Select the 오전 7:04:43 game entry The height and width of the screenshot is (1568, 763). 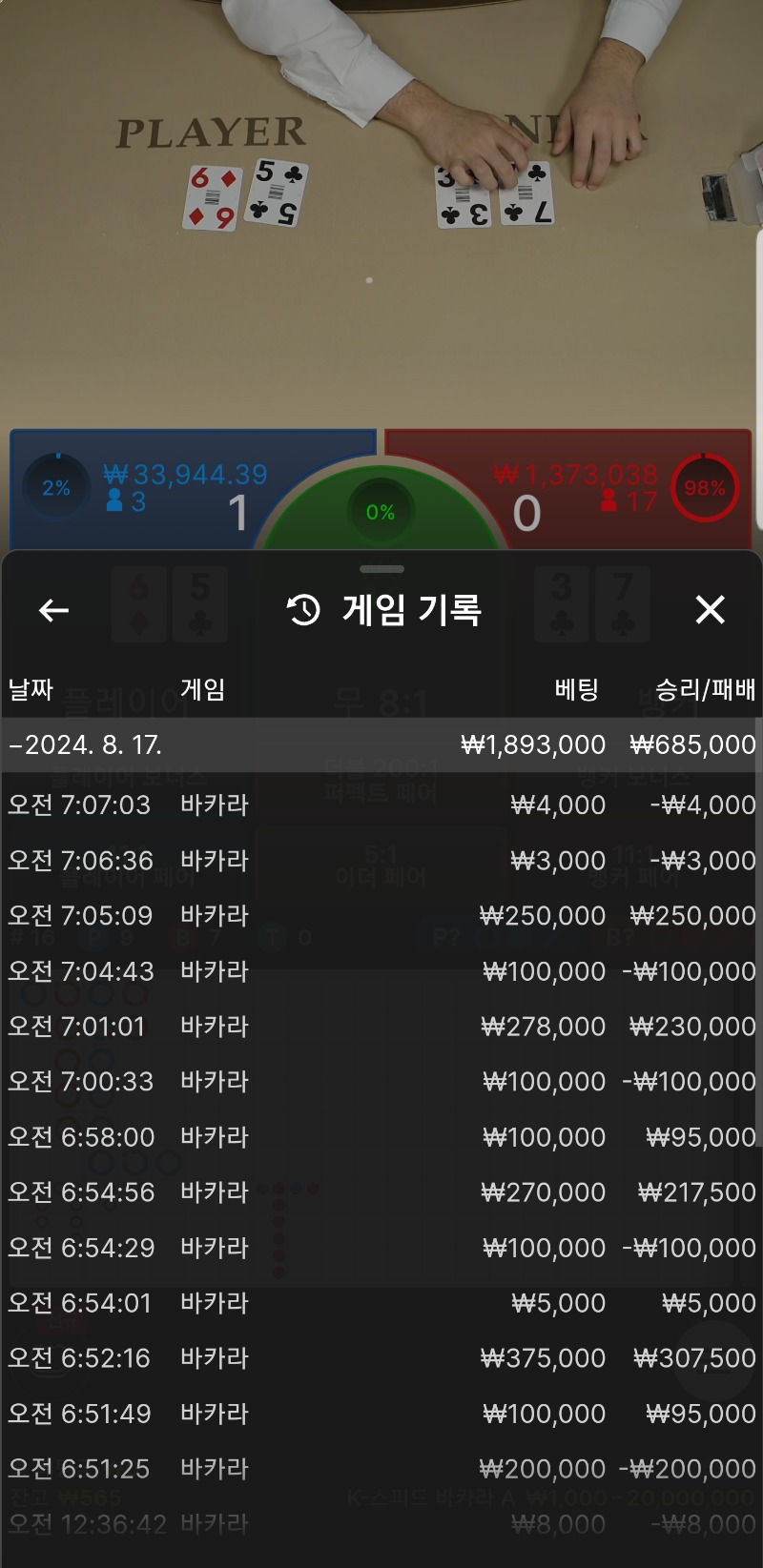point(381,971)
